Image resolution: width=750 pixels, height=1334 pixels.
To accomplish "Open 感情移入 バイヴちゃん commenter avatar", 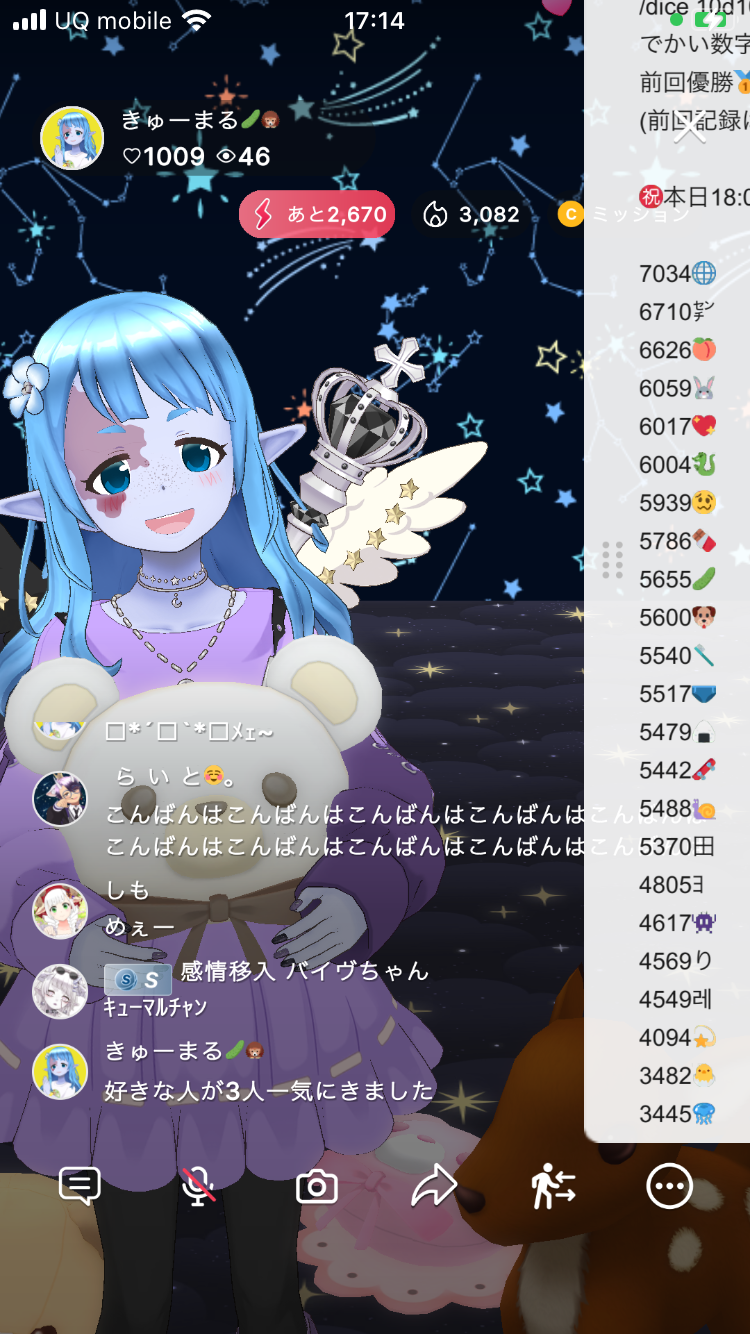I will point(60,991).
